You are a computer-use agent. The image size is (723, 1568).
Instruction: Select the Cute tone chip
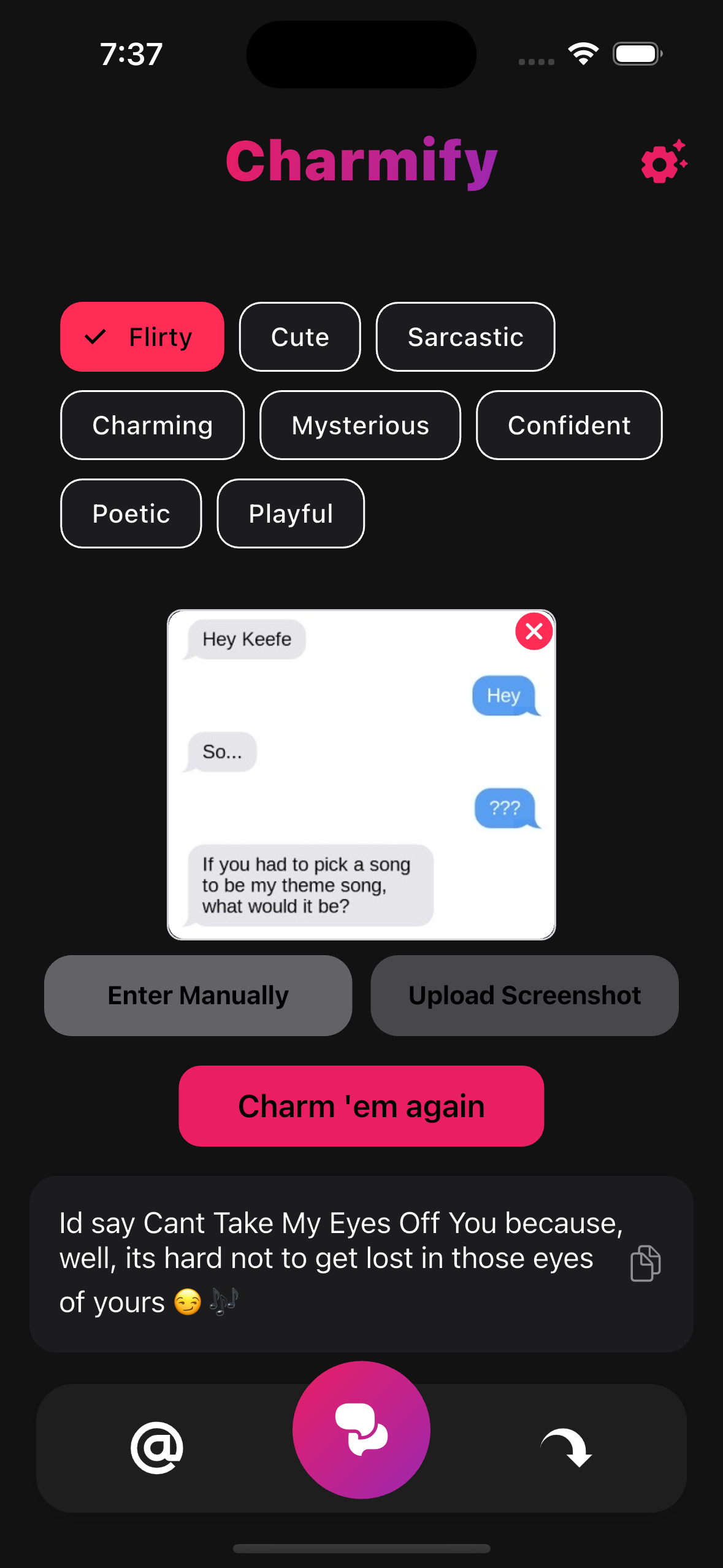[300, 337]
